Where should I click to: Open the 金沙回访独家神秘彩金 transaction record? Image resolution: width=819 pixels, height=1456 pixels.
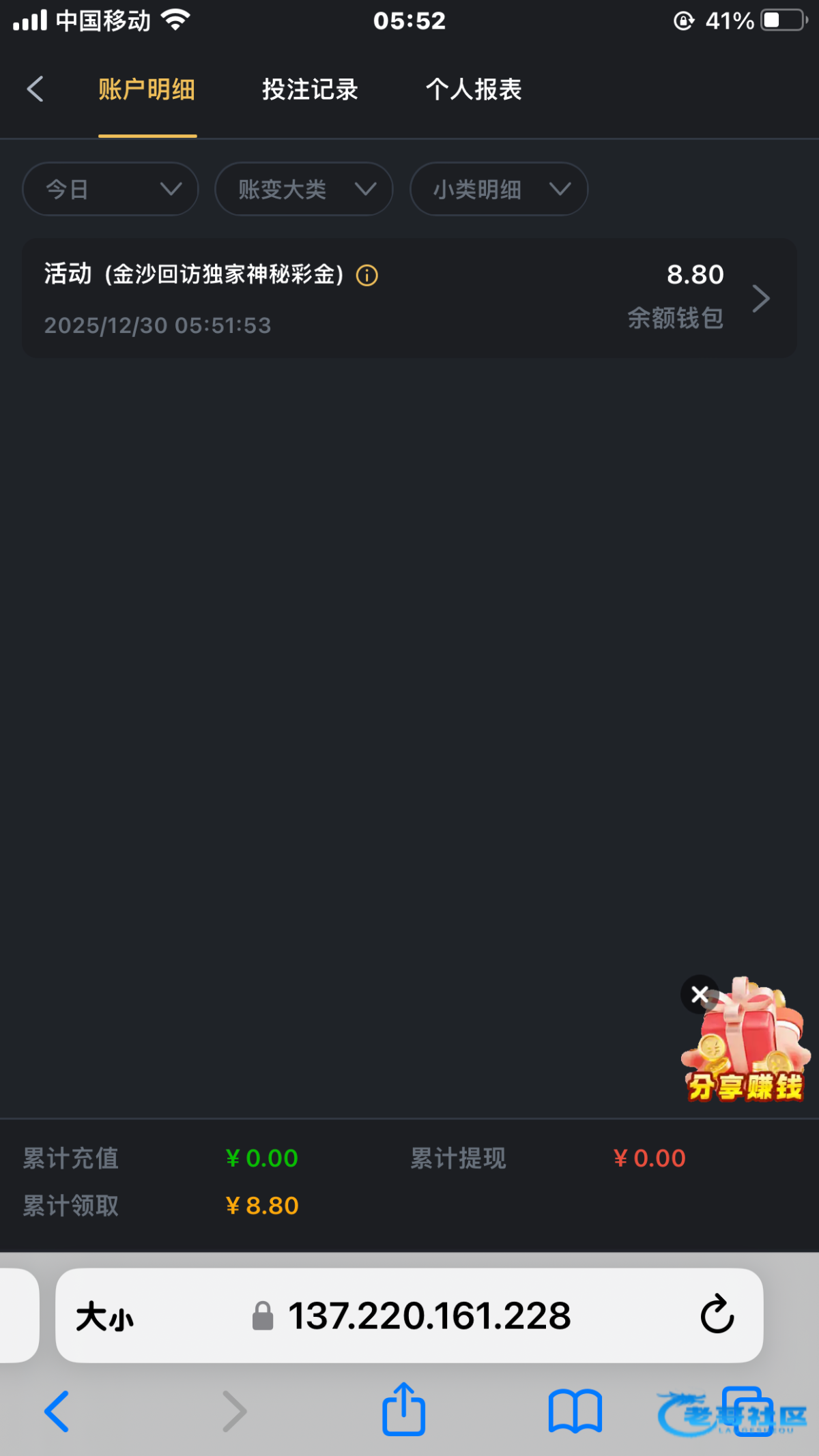[x=409, y=298]
